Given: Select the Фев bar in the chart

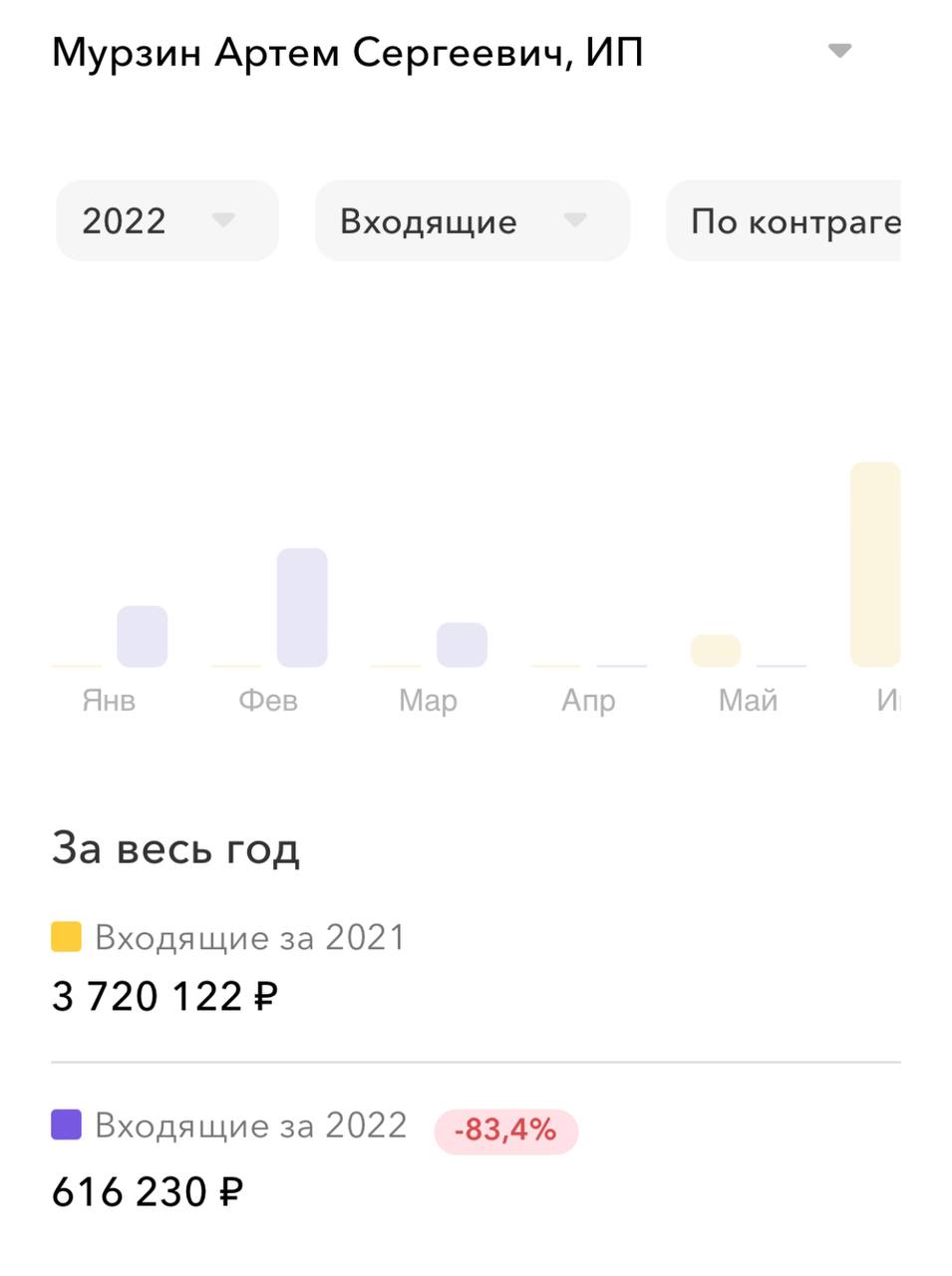Looking at the screenshot, I should (301, 607).
